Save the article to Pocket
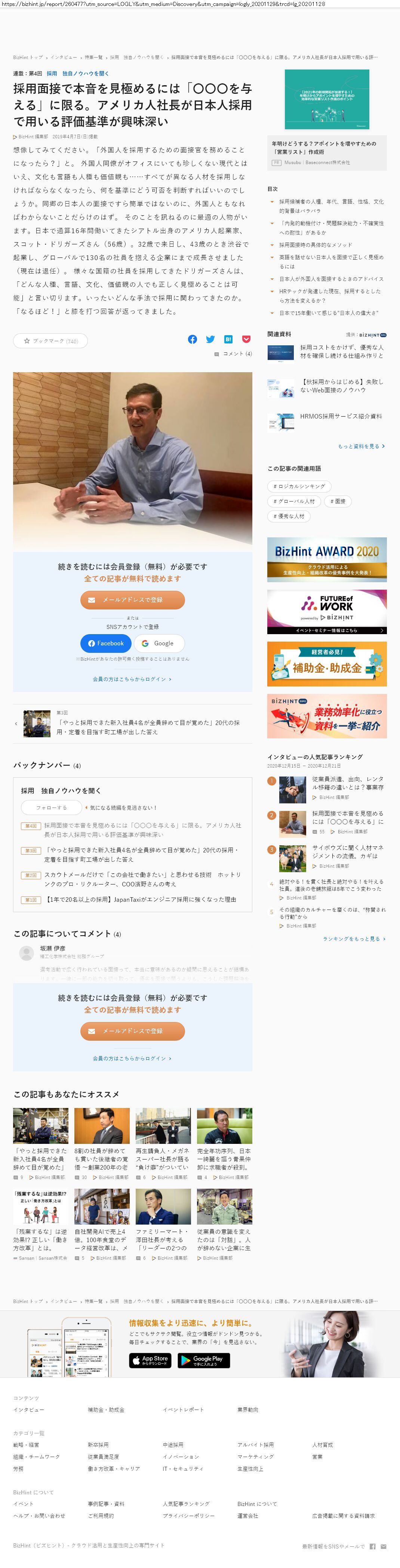 246,340
